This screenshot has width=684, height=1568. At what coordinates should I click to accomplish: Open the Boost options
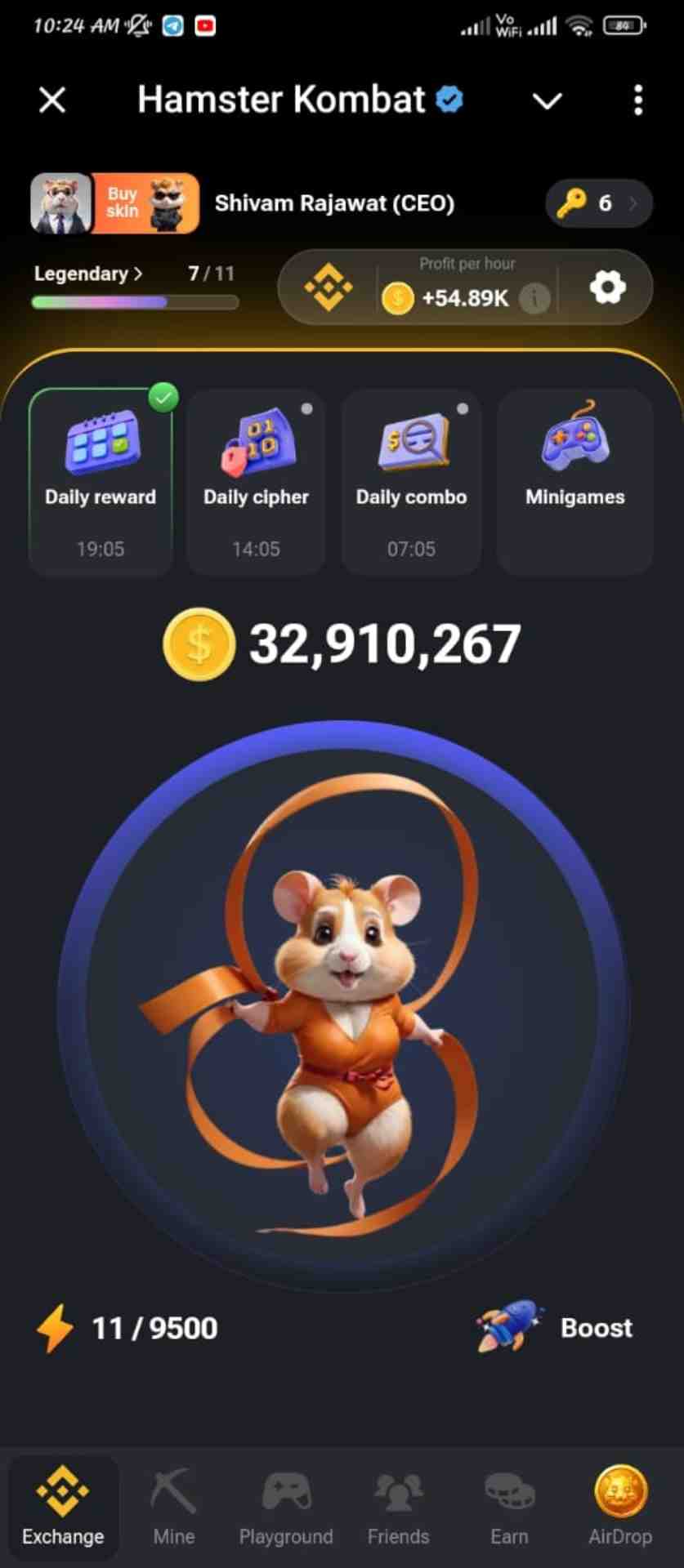click(557, 1328)
